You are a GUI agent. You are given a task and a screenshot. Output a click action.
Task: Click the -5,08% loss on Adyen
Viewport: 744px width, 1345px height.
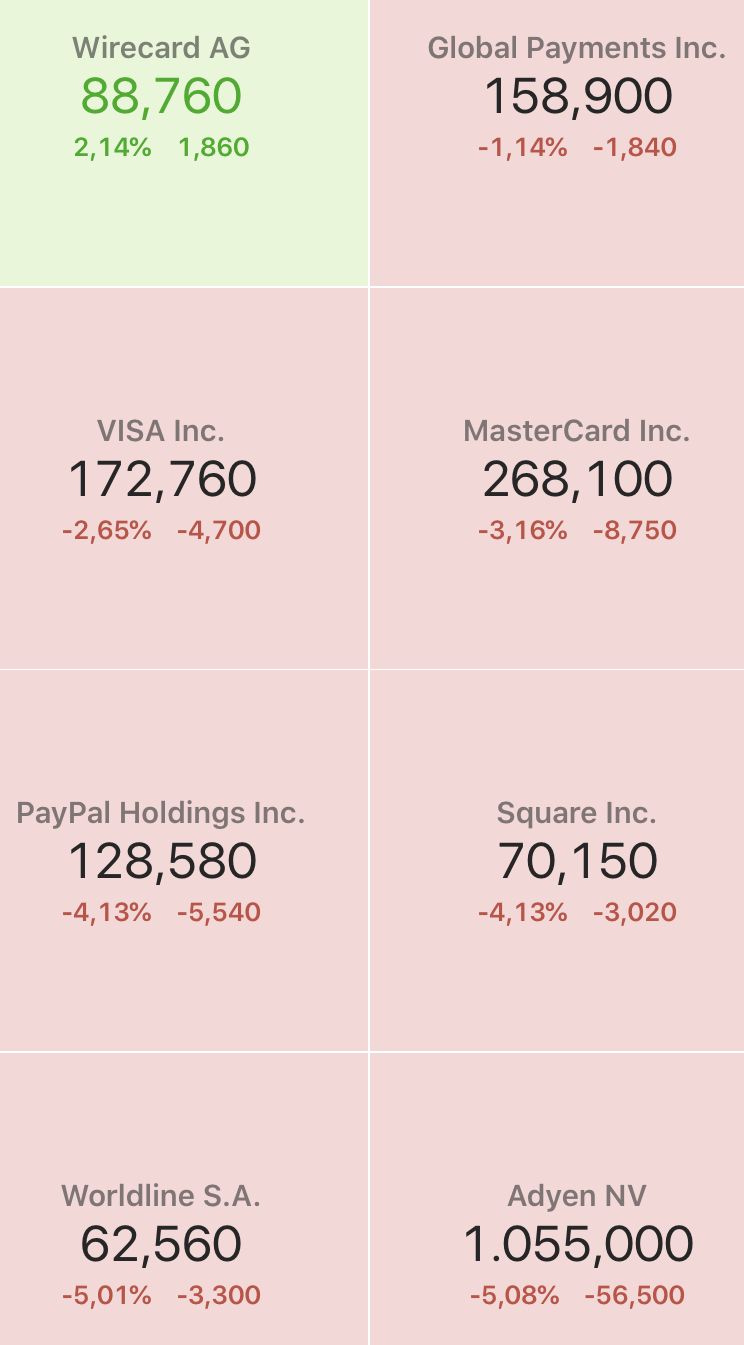point(514,1295)
